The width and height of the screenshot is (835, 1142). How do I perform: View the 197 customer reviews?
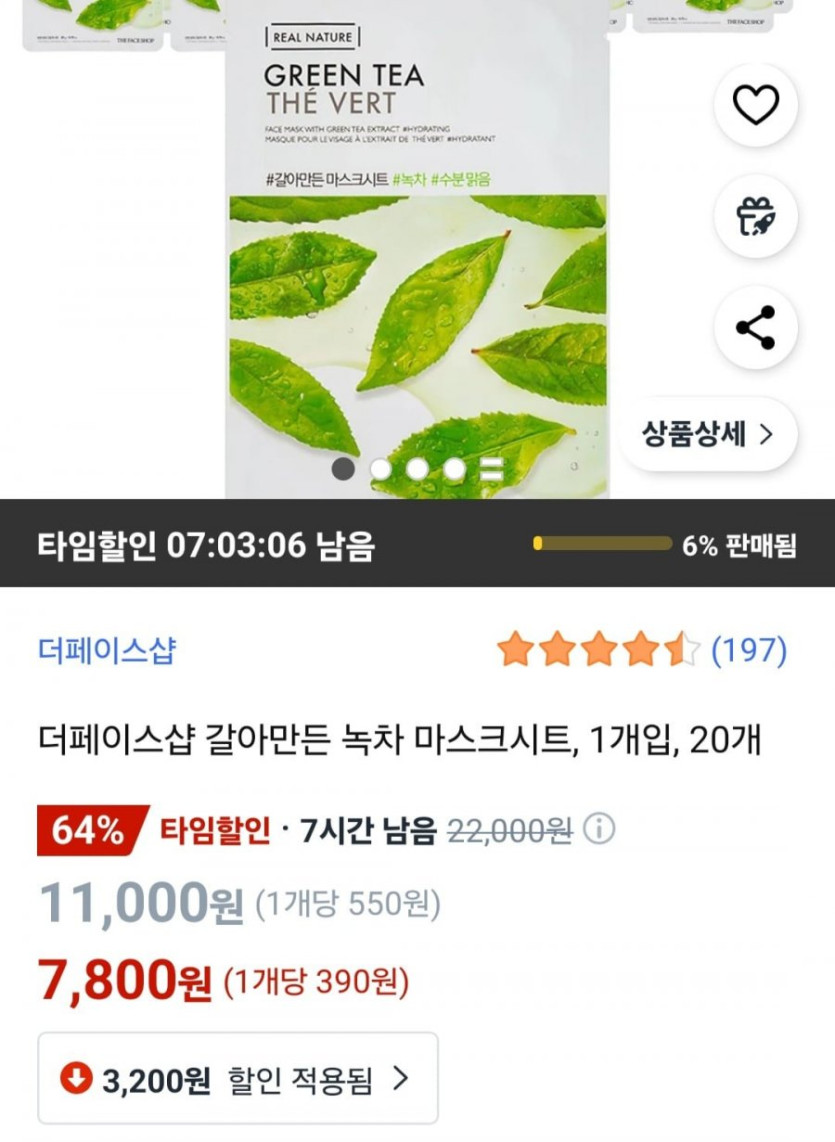748,651
